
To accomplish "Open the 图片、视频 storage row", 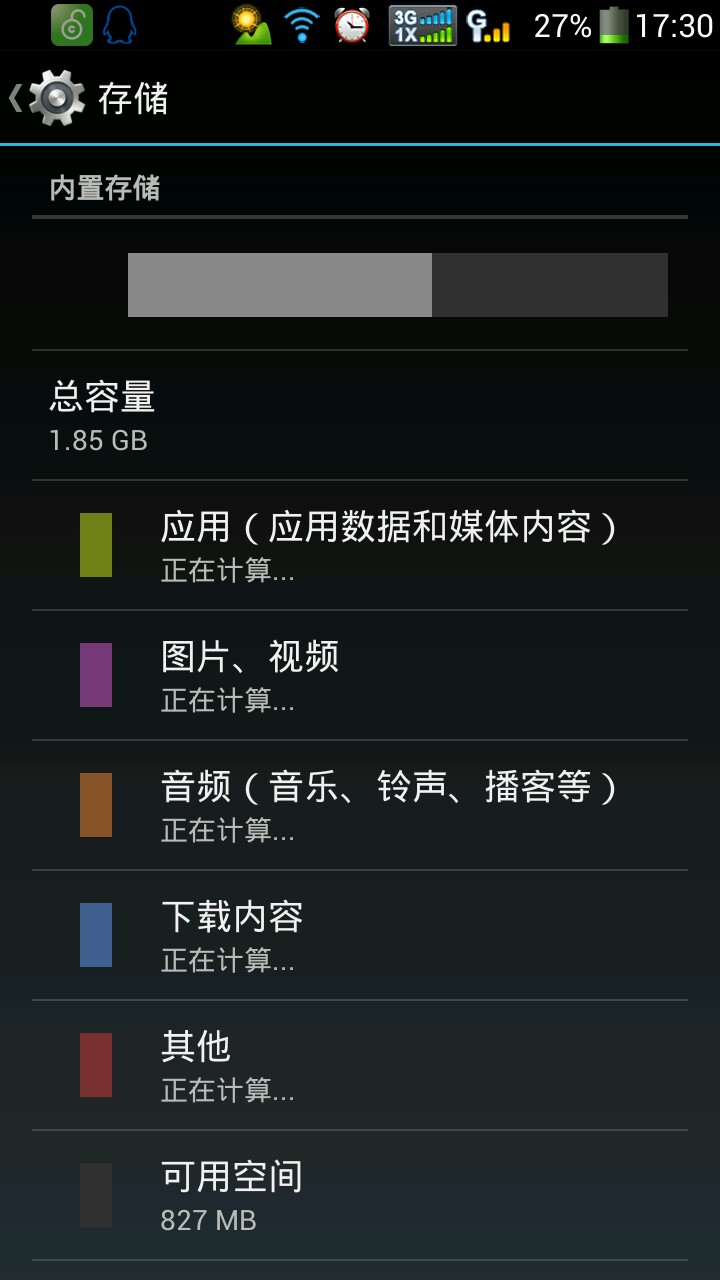I will [x=360, y=675].
